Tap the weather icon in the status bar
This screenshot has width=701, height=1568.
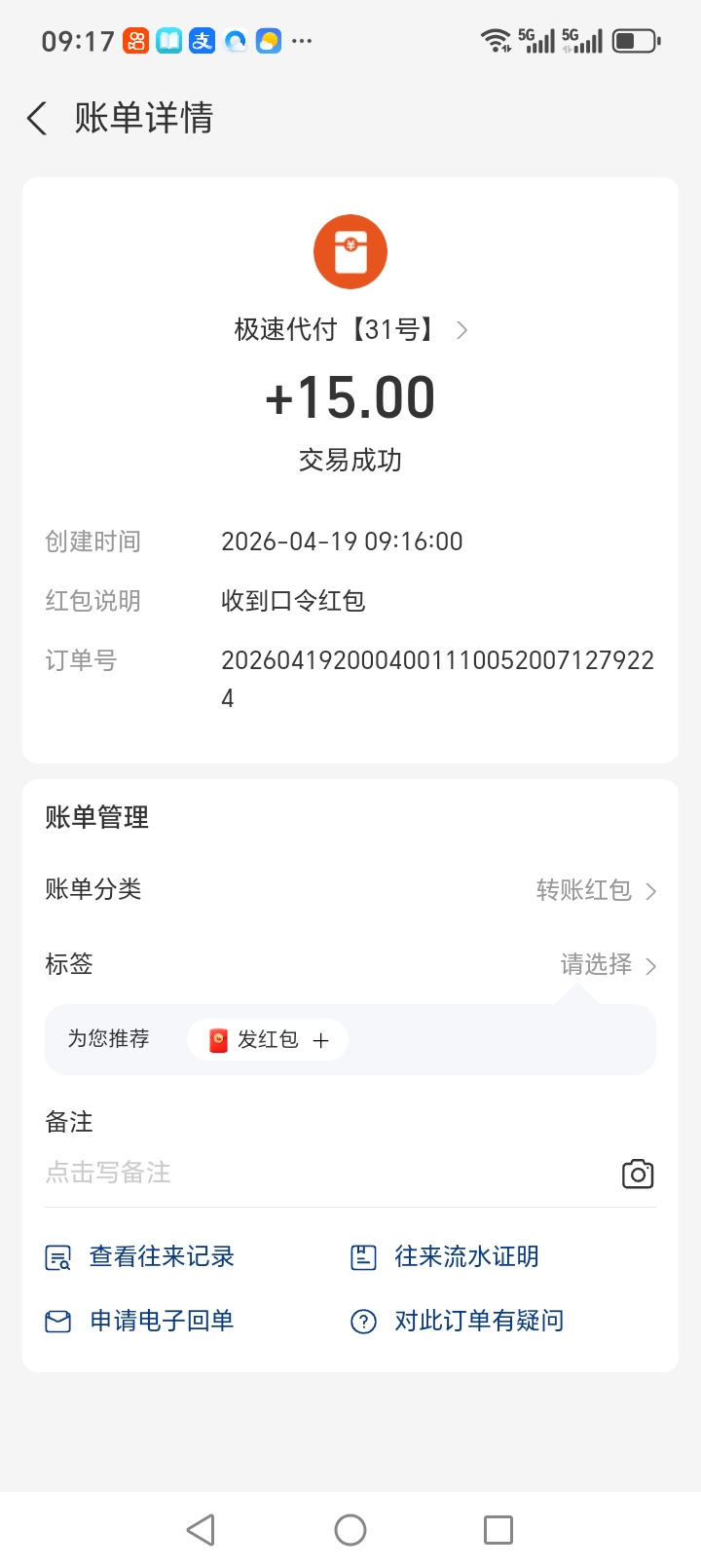tap(269, 39)
